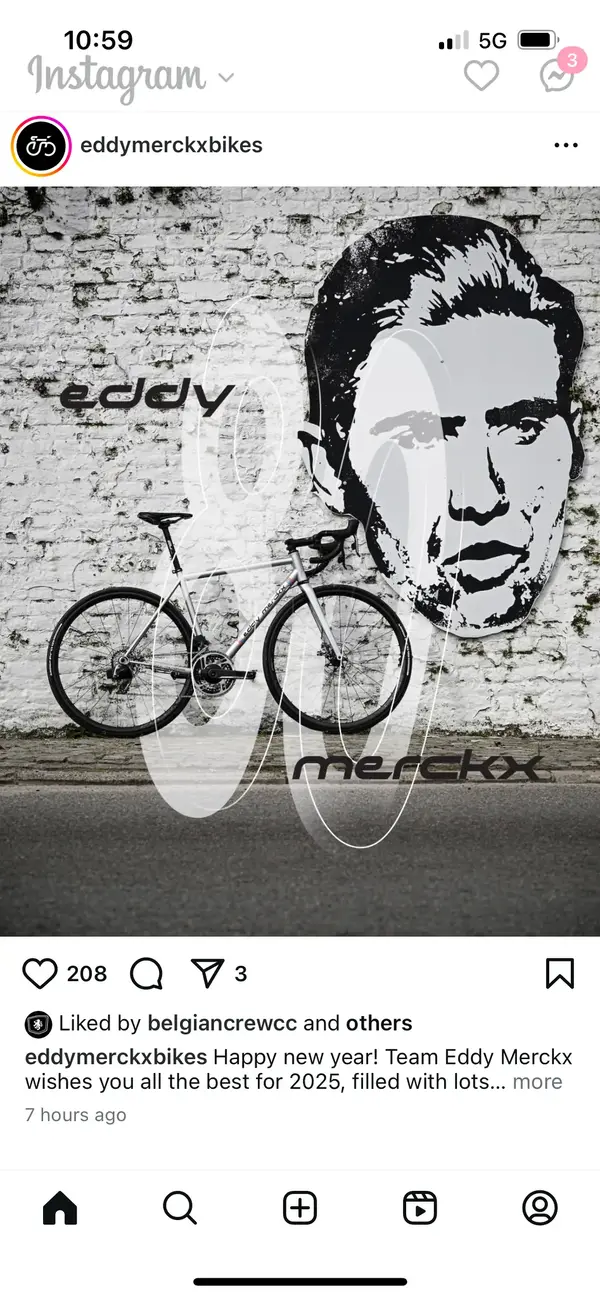Go to the Home tab
600x1298 pixels.
coord(60,1208)
